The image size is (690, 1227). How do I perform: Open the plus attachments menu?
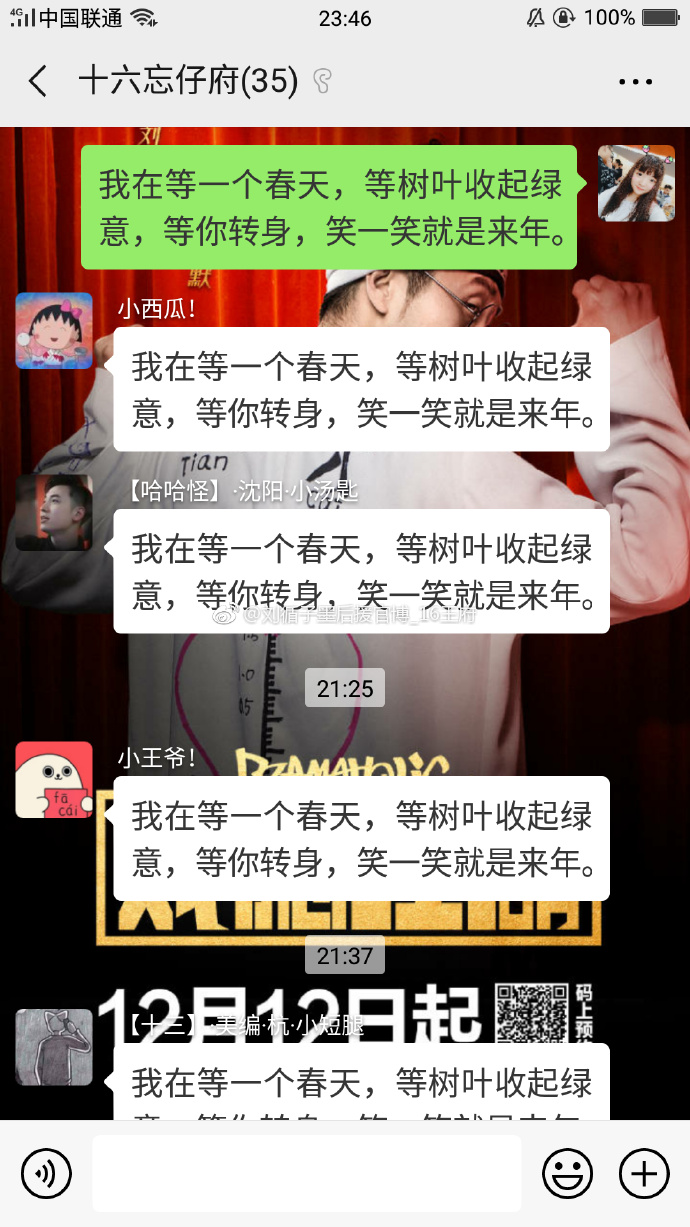coord(644,1172)
